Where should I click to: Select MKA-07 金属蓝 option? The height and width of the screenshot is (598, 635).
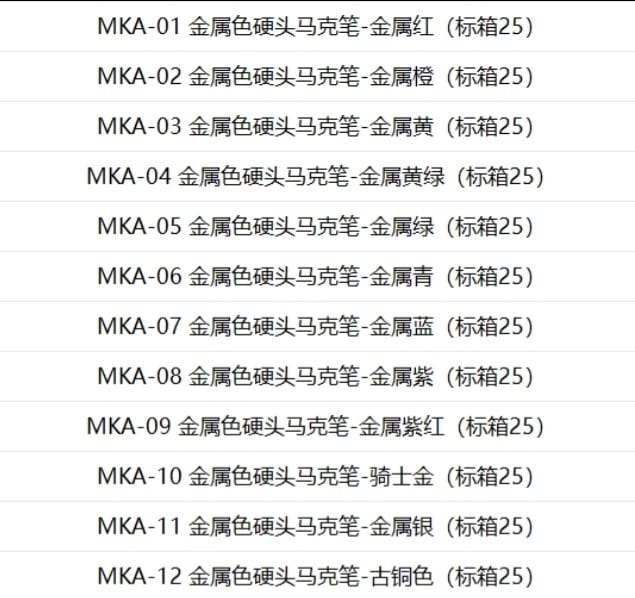316,327
